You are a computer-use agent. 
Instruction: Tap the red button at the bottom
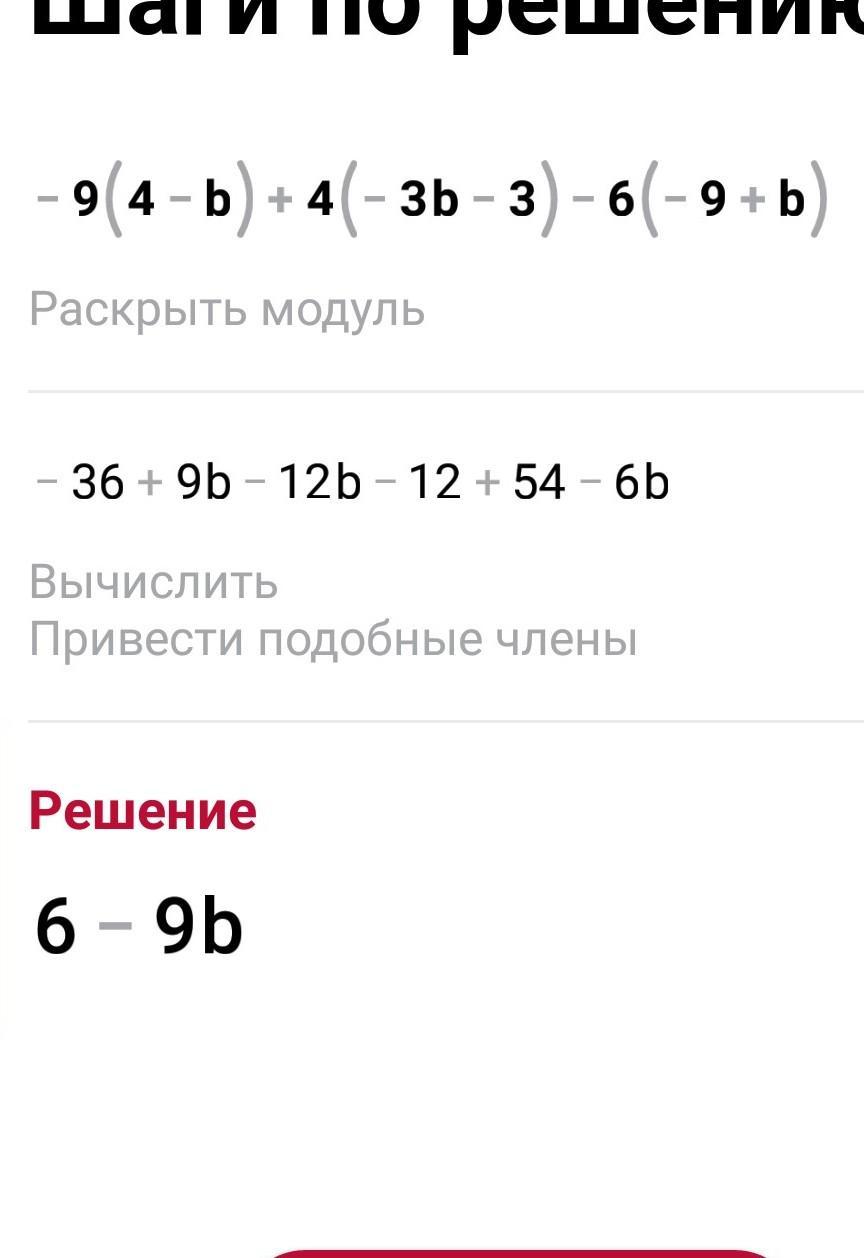coord(518,1253)
